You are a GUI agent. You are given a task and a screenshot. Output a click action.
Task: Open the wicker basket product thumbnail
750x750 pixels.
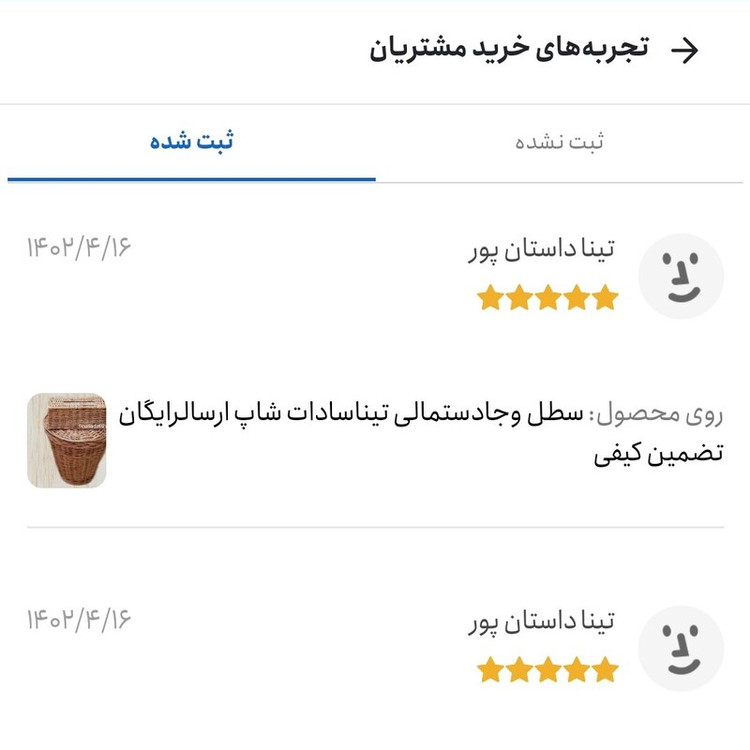click(67, 441)
